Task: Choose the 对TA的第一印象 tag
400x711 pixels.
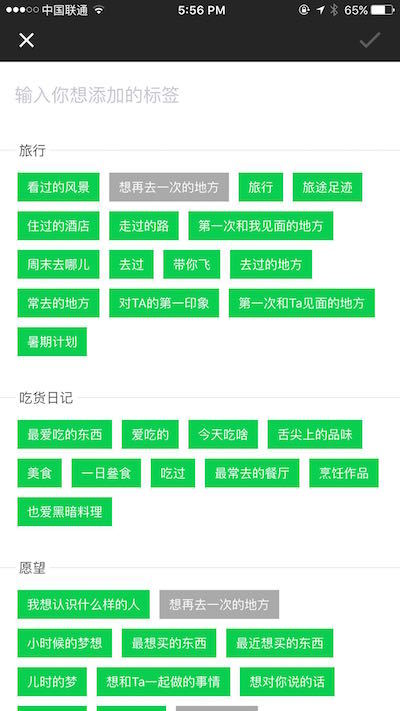Action: pyautogui.click(x=164, y=302)
